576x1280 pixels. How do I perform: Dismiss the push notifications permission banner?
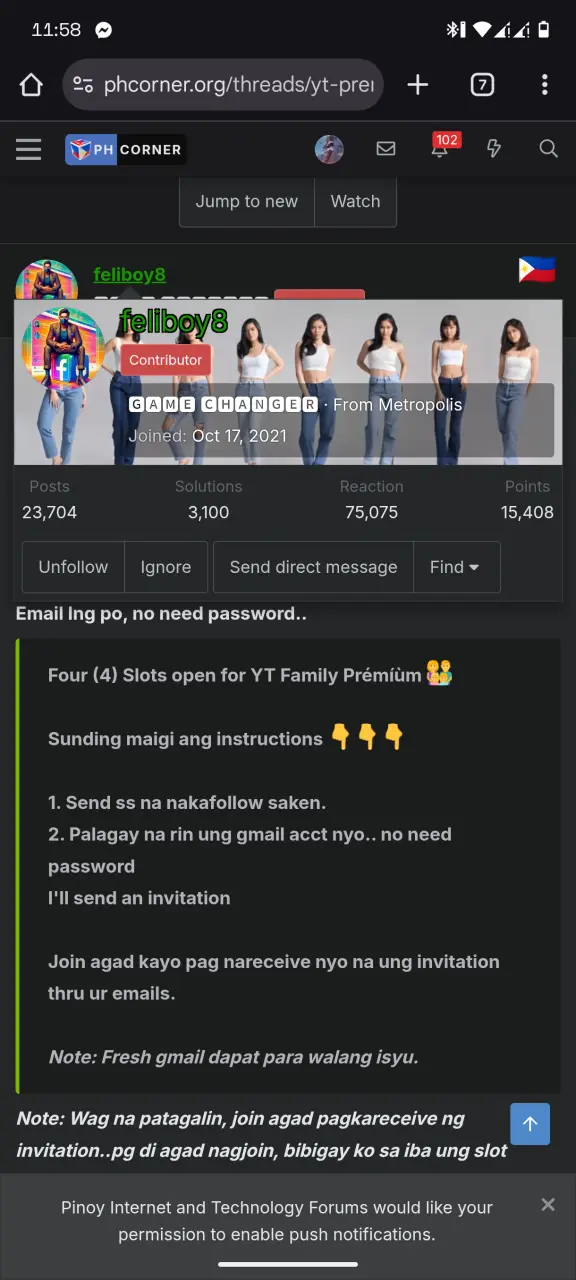tap(548, 1204)
